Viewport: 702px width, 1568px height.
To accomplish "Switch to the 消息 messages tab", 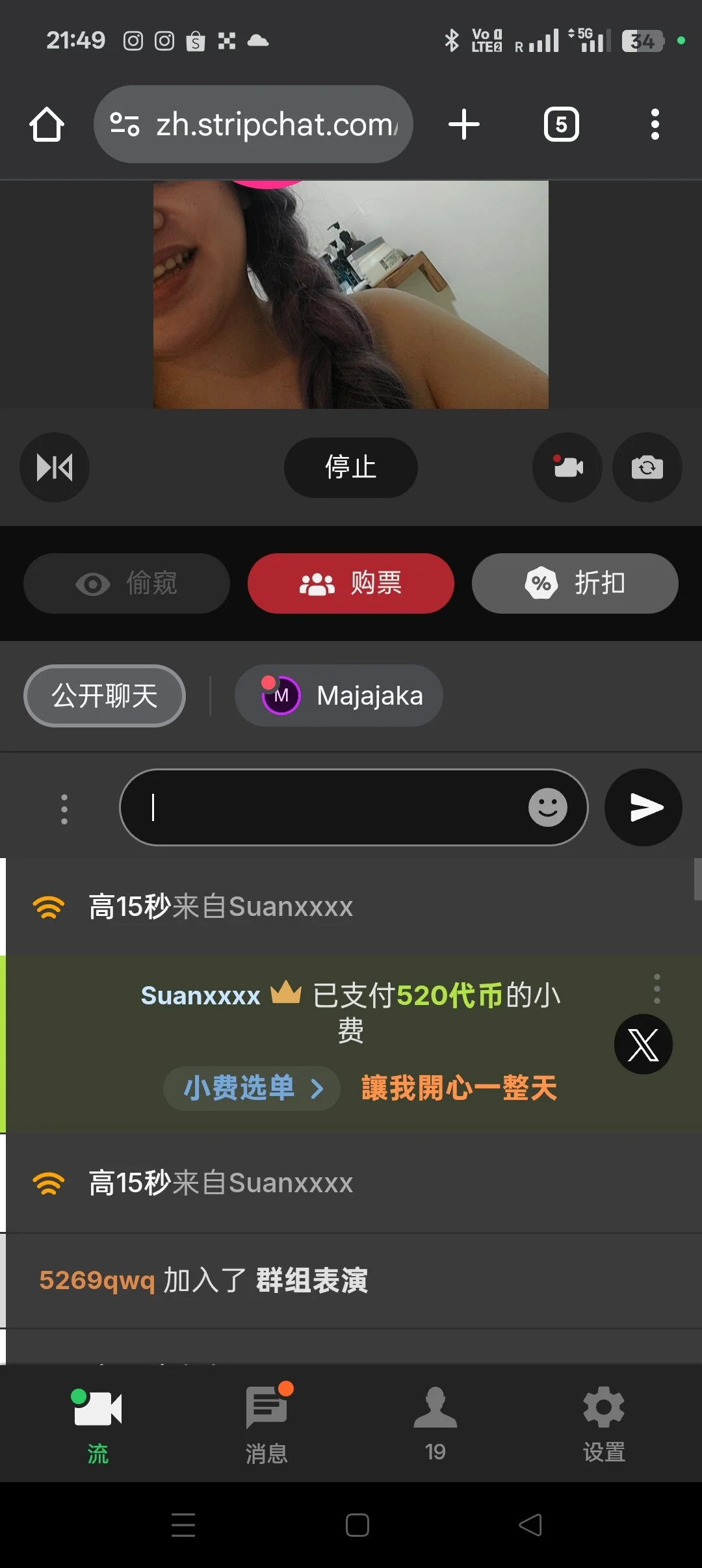I will coord(266,1424).
